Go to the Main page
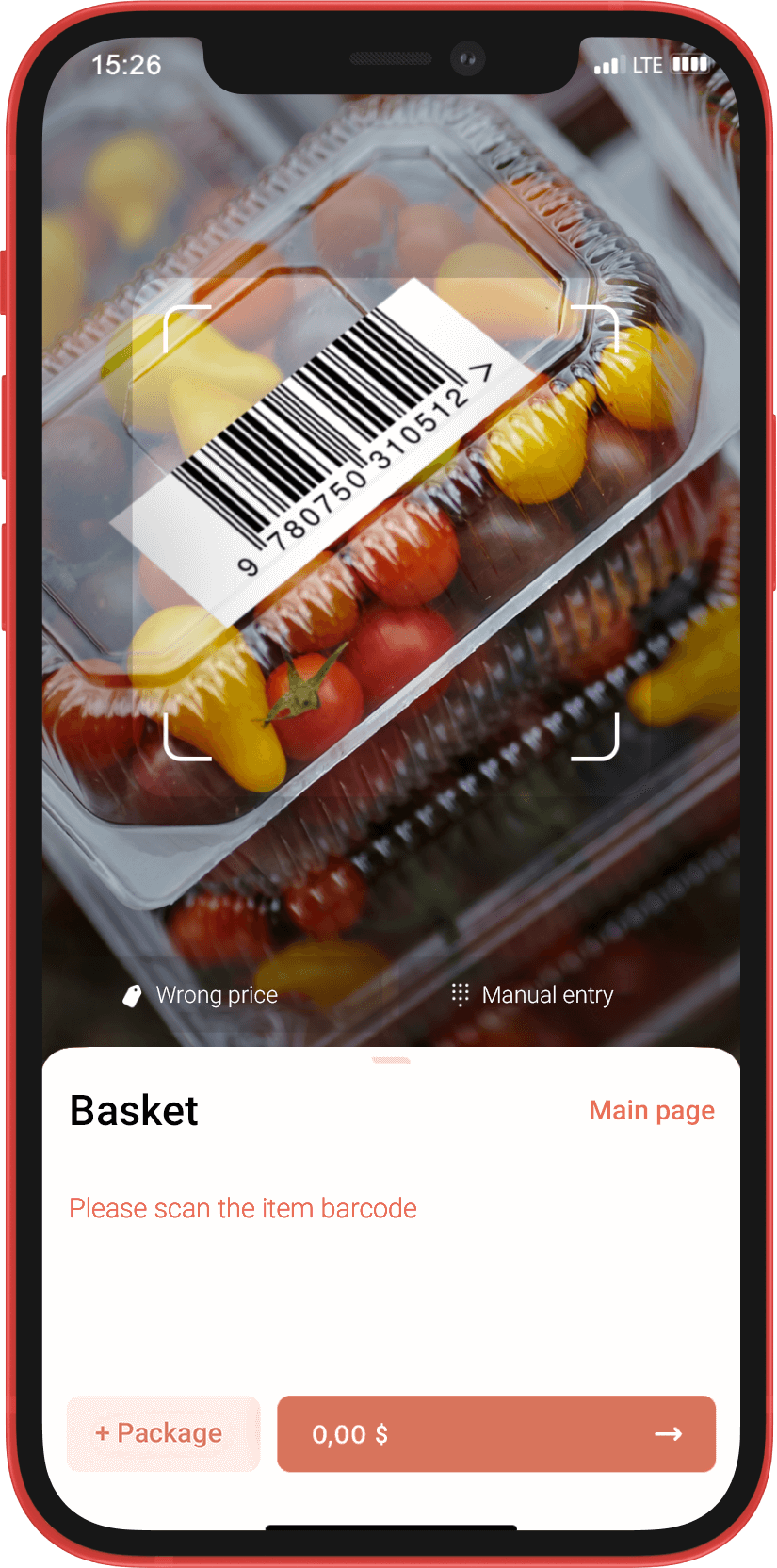This screenshot has width=777, height=1568. click(x=651, y=1110)
